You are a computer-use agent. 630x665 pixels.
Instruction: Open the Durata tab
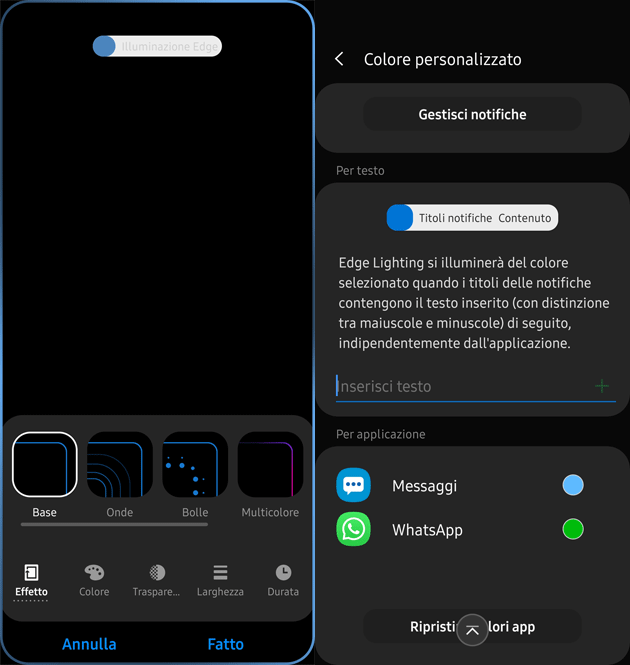[283, 580]
